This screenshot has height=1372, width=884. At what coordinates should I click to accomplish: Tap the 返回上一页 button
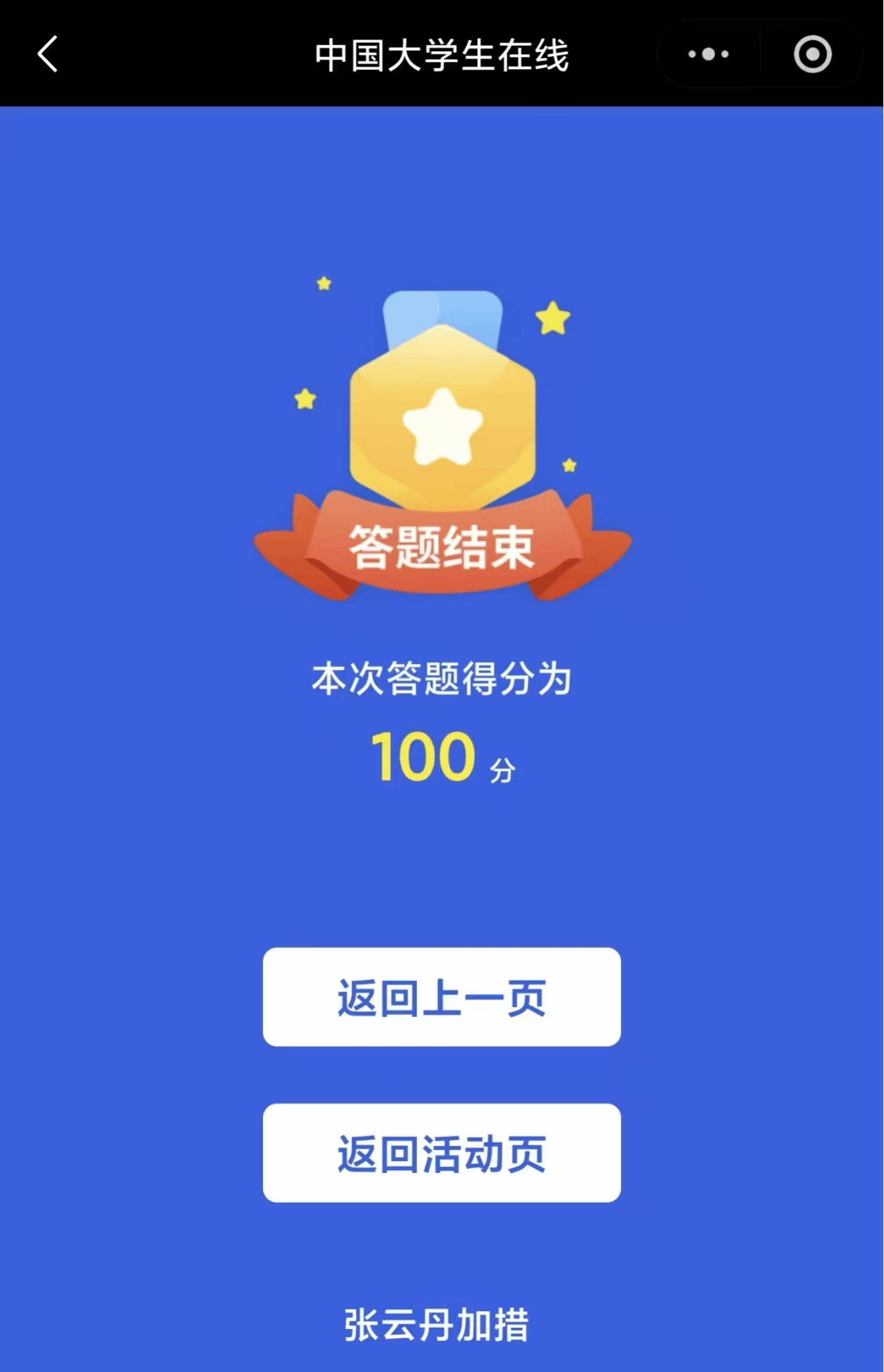(x=442, y=997)
